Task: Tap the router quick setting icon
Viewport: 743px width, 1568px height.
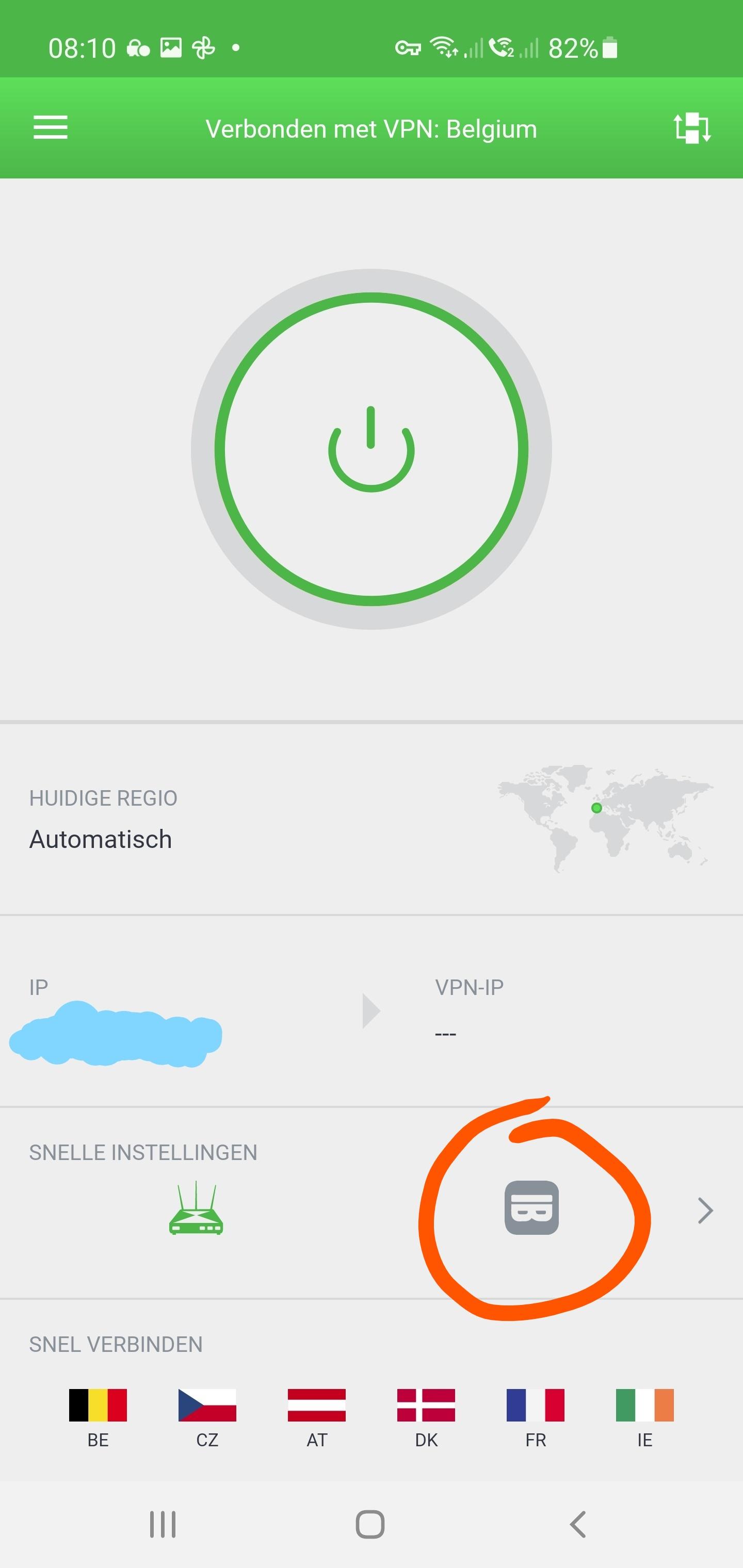Action: coord(196,1208)
